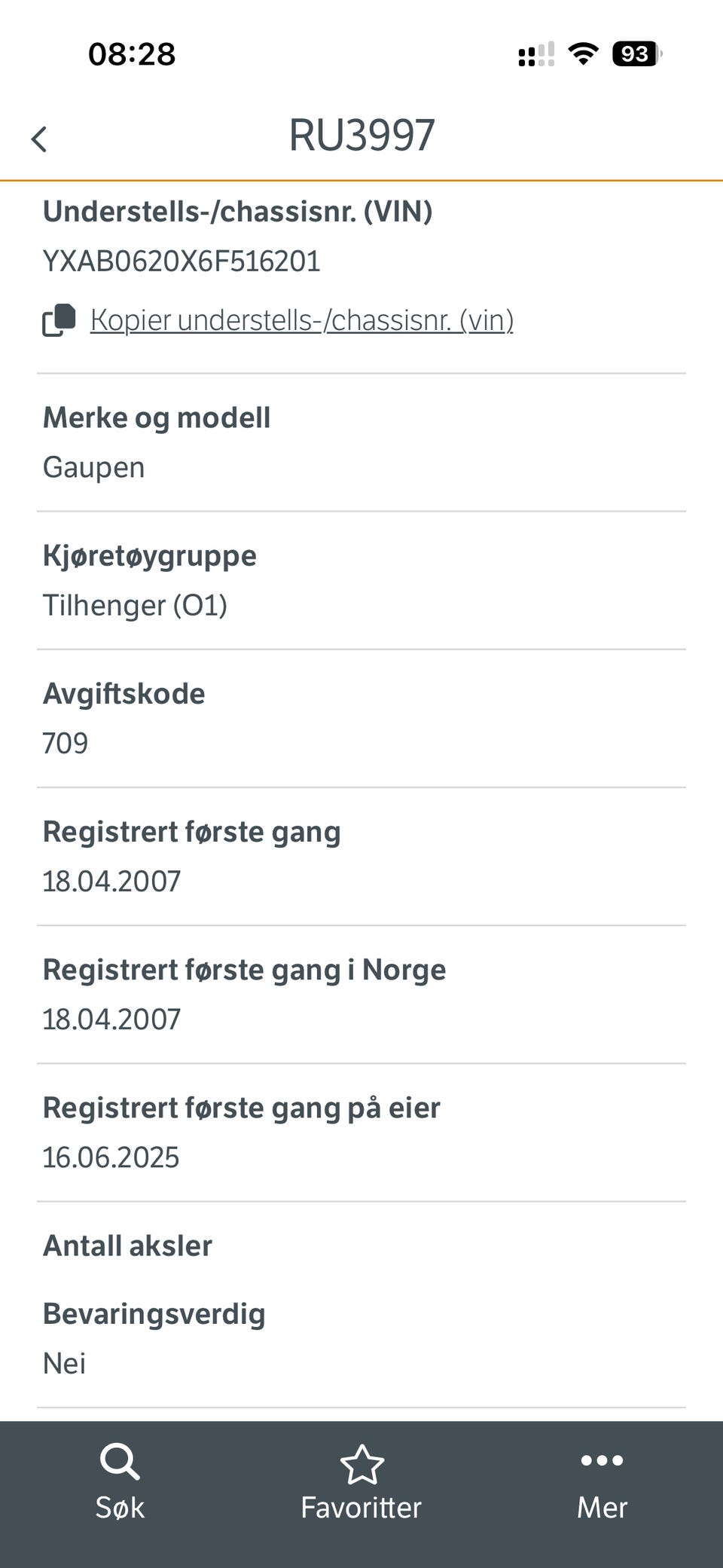Tap the VIN YXAB0620X6F516201

pyautogui.click(x=182, y=261)
